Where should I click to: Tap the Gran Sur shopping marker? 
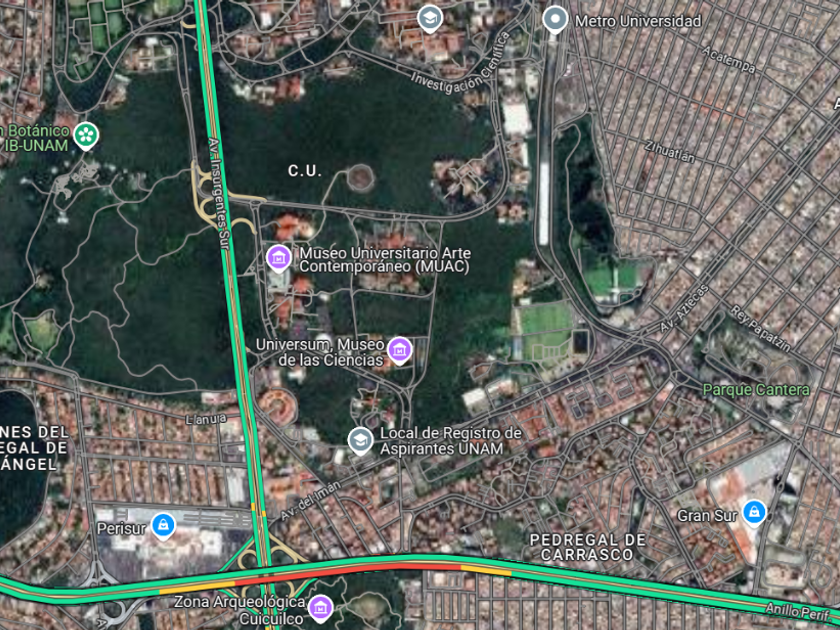pyautogui.click(x=754, y=513)
